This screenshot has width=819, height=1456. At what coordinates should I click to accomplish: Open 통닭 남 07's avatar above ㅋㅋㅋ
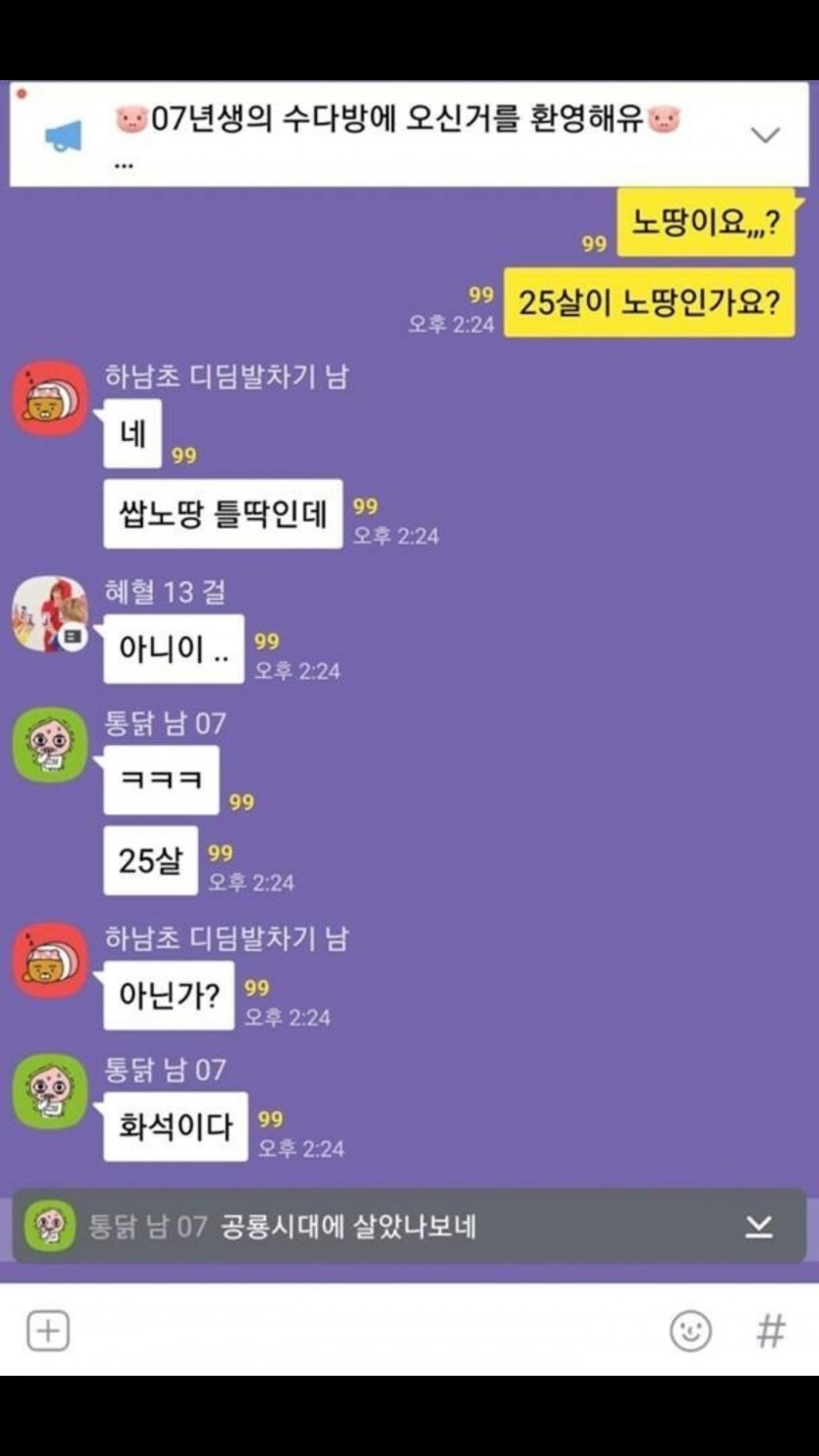[50, 745]
